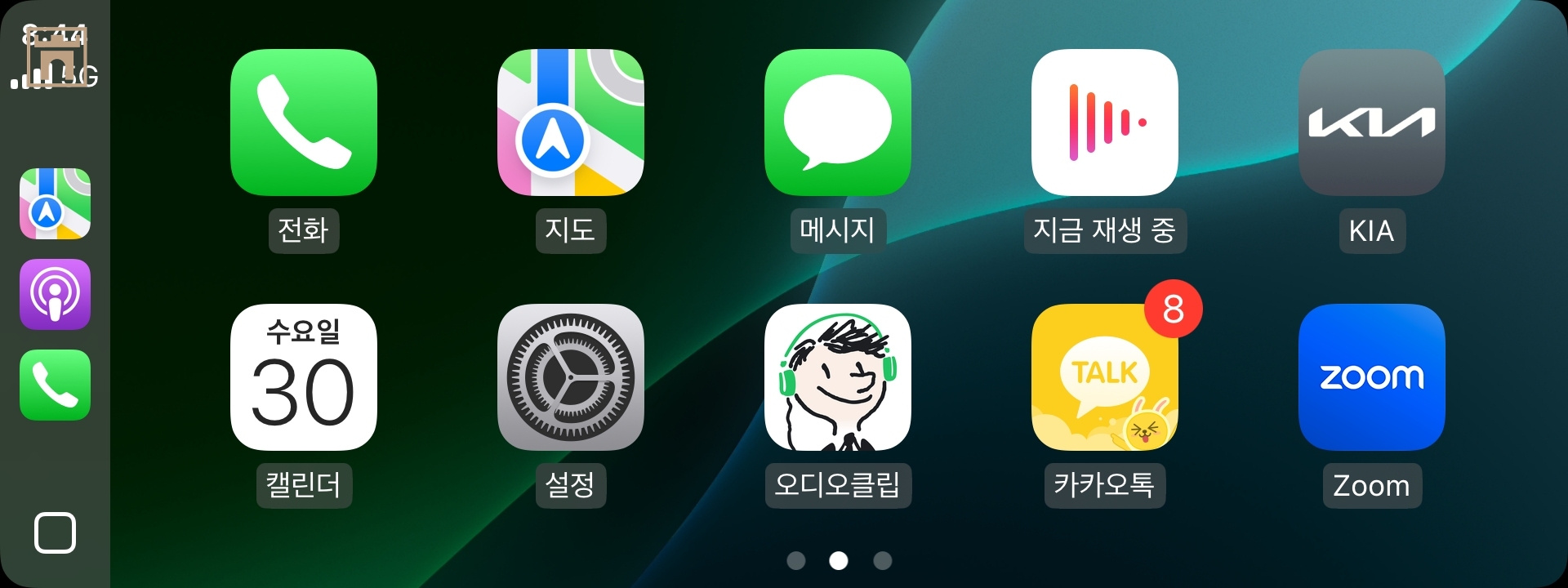Tap the dashboard view button in sidebar
1568x588 pixels.
[x=55, y=533]
